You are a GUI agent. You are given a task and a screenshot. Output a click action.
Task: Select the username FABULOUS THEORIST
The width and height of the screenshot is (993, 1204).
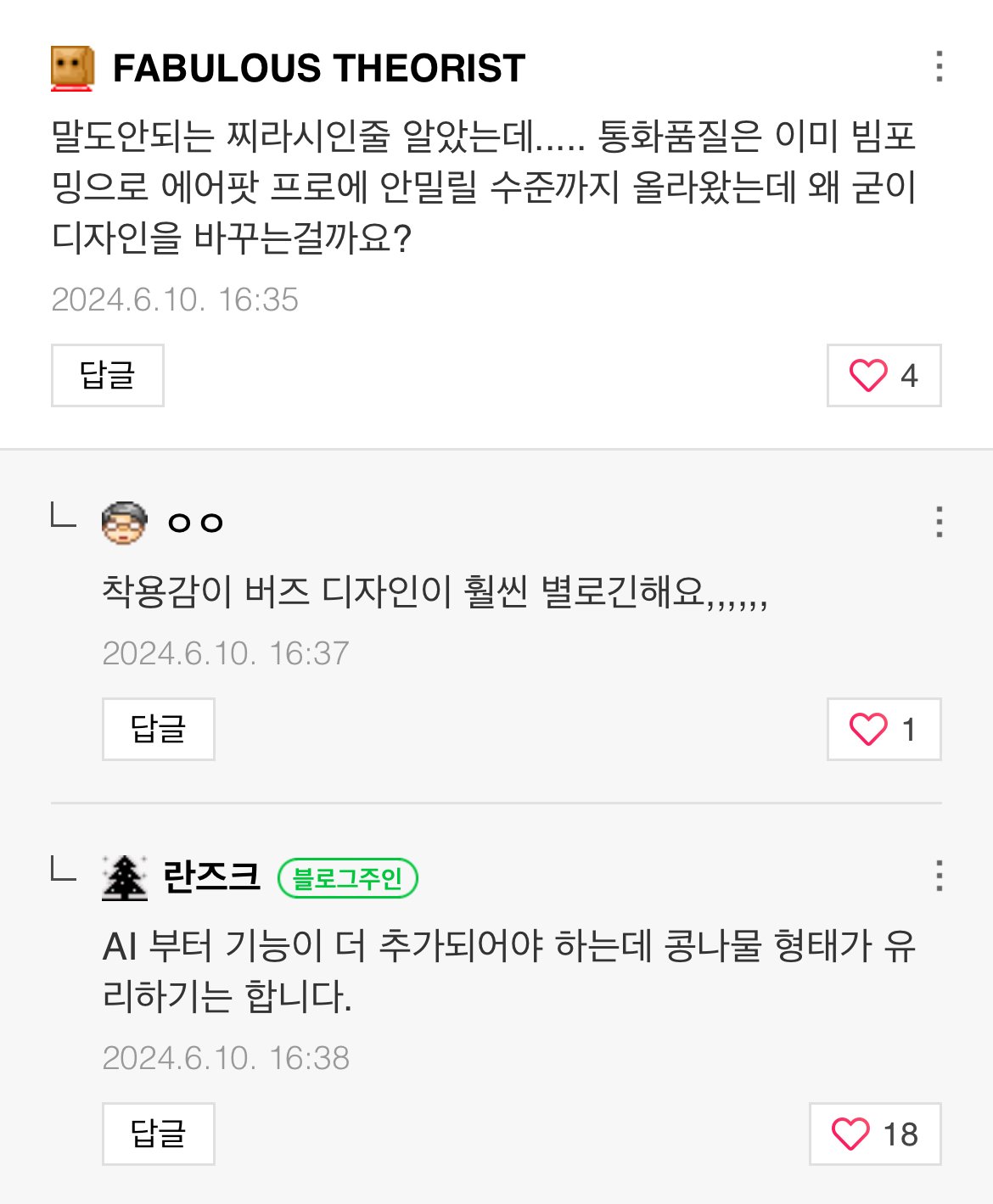pos(318,69)
